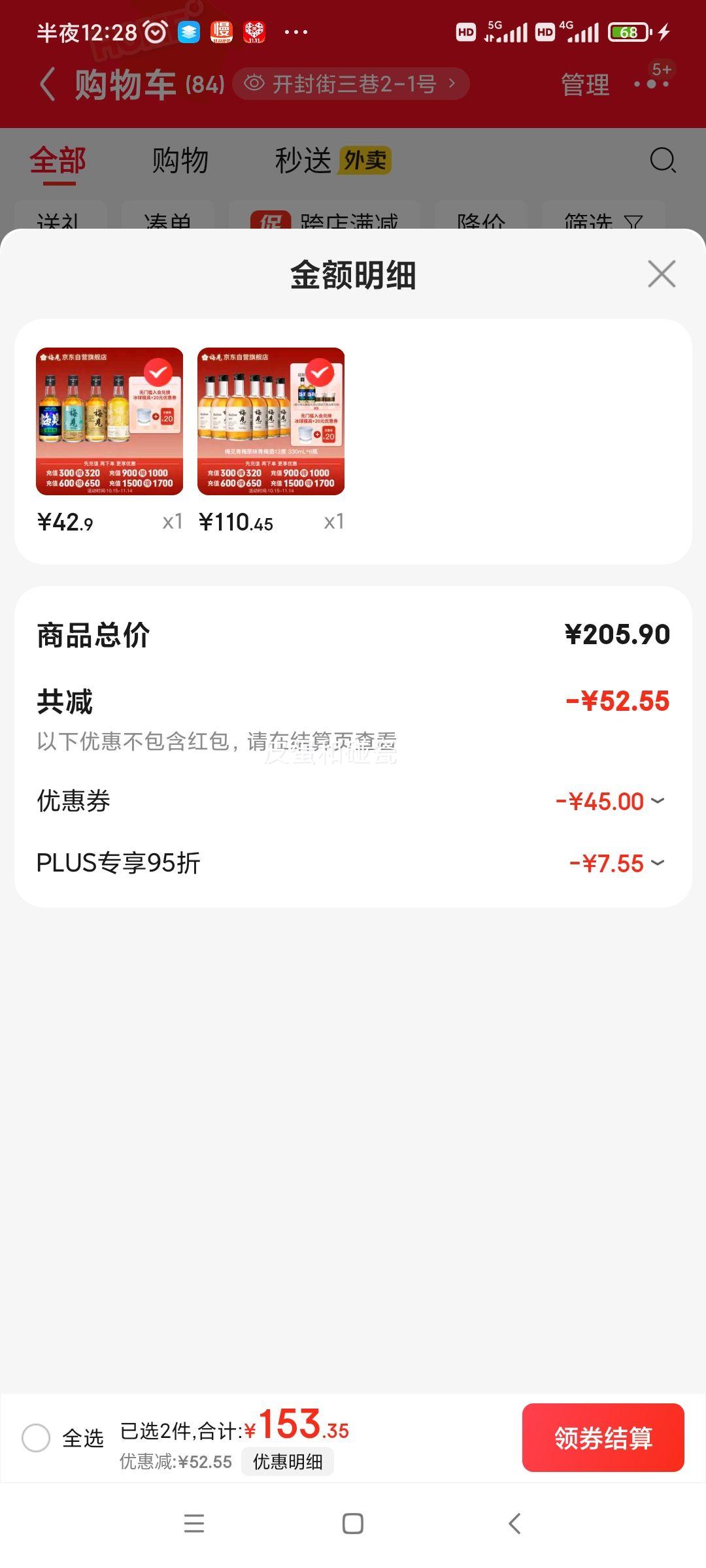Switch to the 全部 tab

(x=58, y=161)
